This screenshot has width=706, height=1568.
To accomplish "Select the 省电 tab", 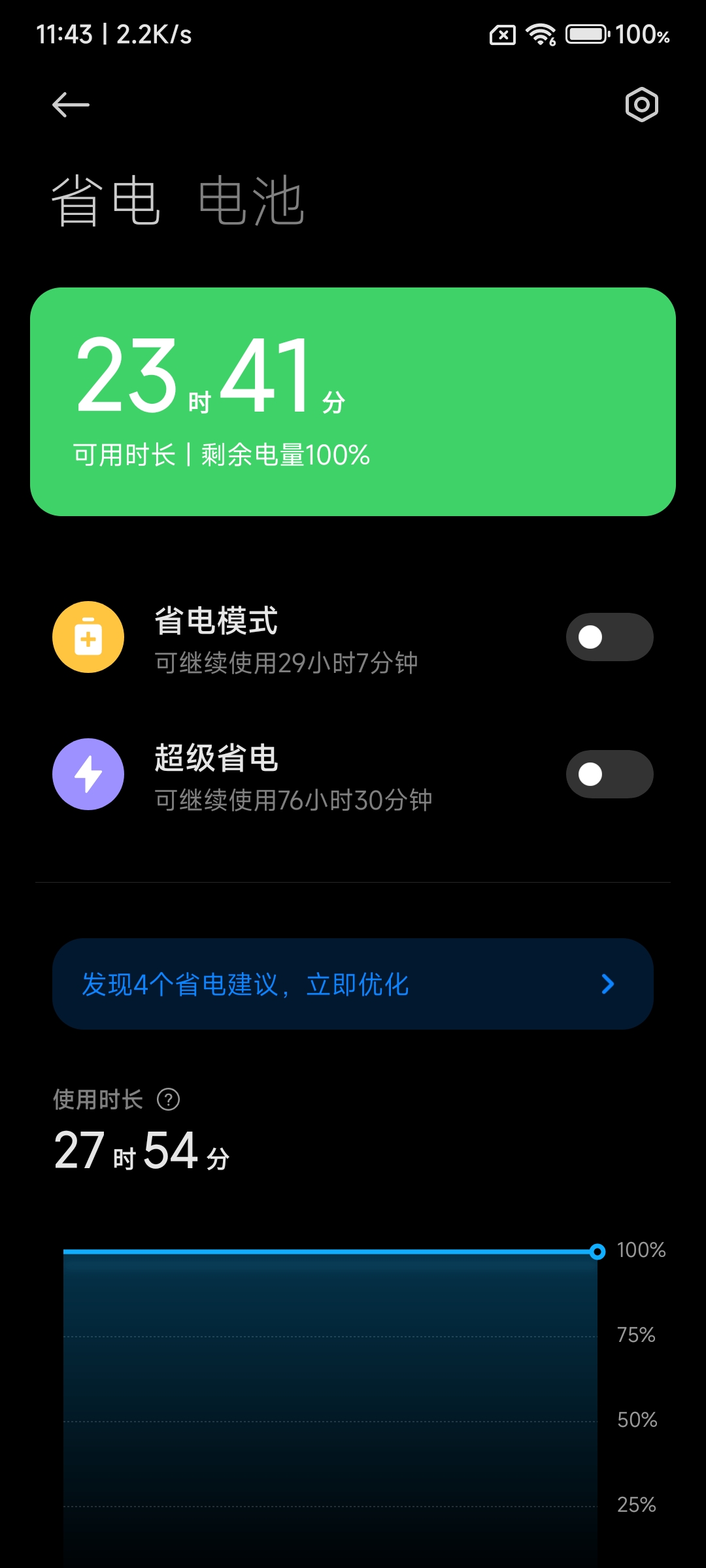I will (106, 201).
